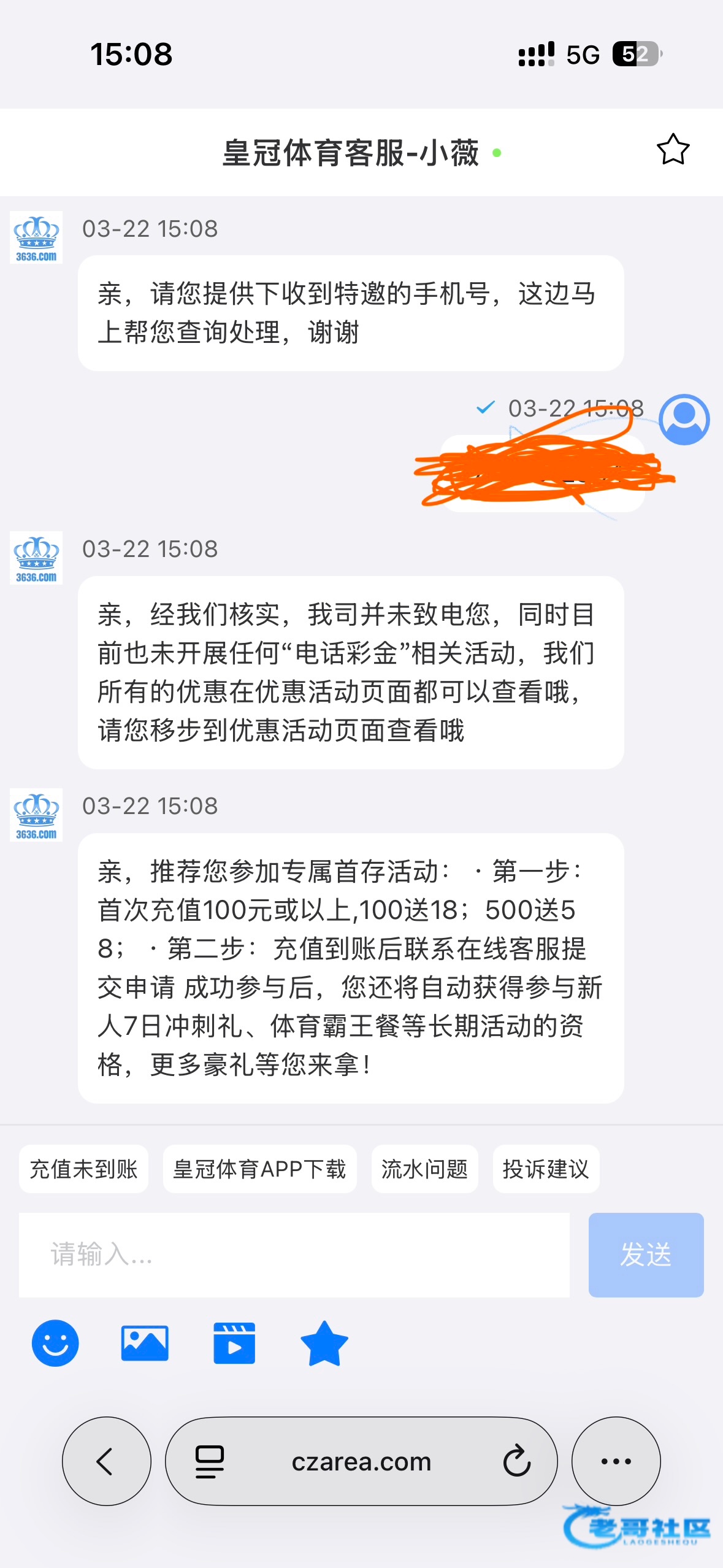
Task: Choose the 皇冠体育APP下载 chip
Action: (259, 1169)
